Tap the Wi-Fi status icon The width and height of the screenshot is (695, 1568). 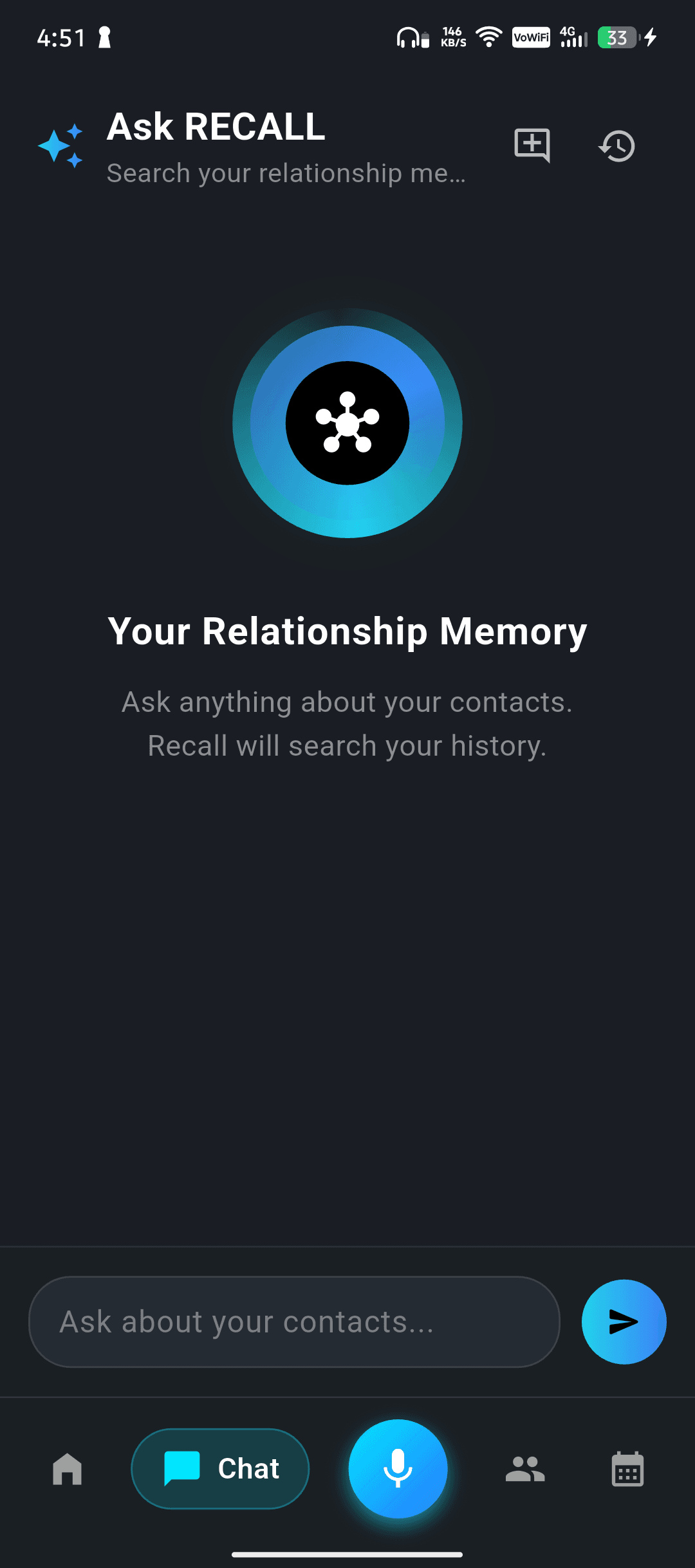pos(488,37)
